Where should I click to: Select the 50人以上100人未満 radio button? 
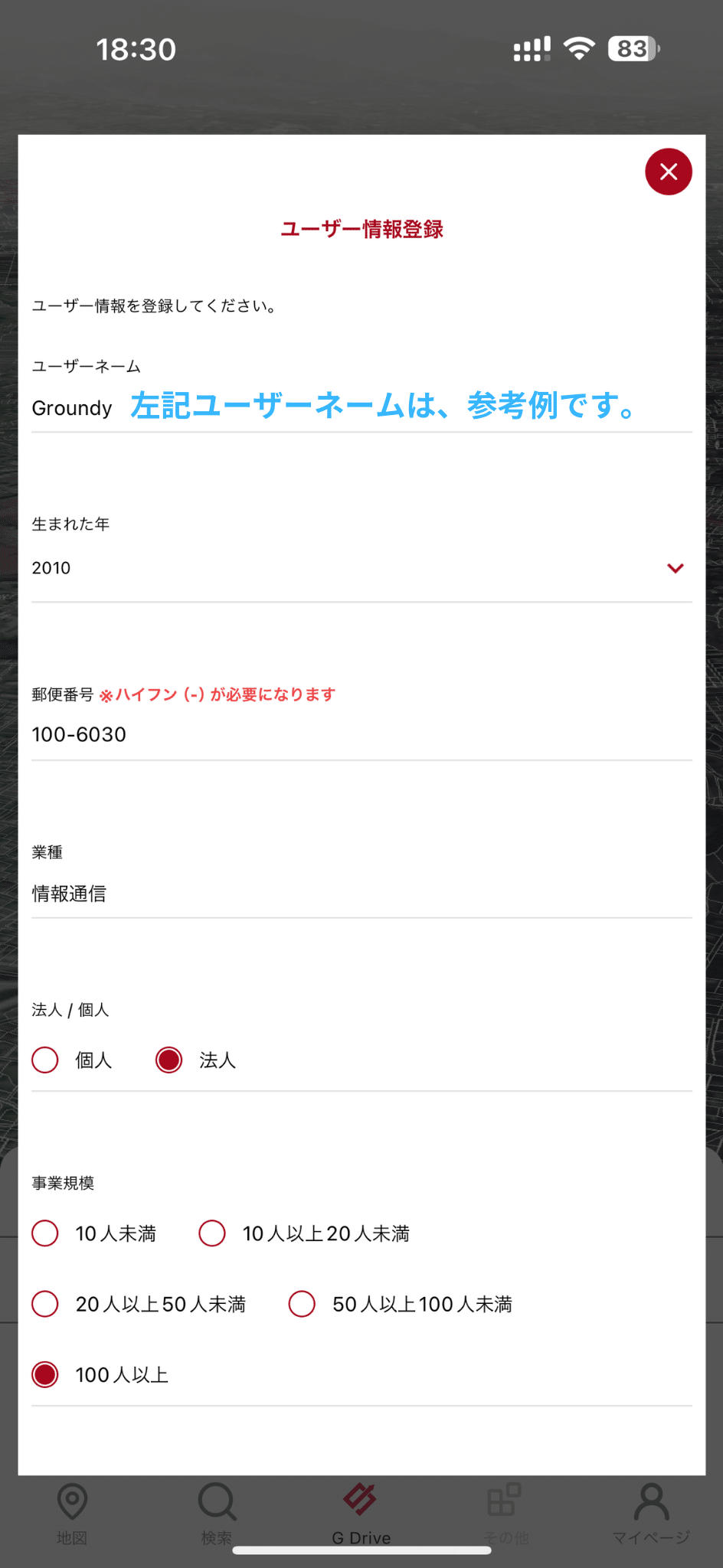(302, 1304)
